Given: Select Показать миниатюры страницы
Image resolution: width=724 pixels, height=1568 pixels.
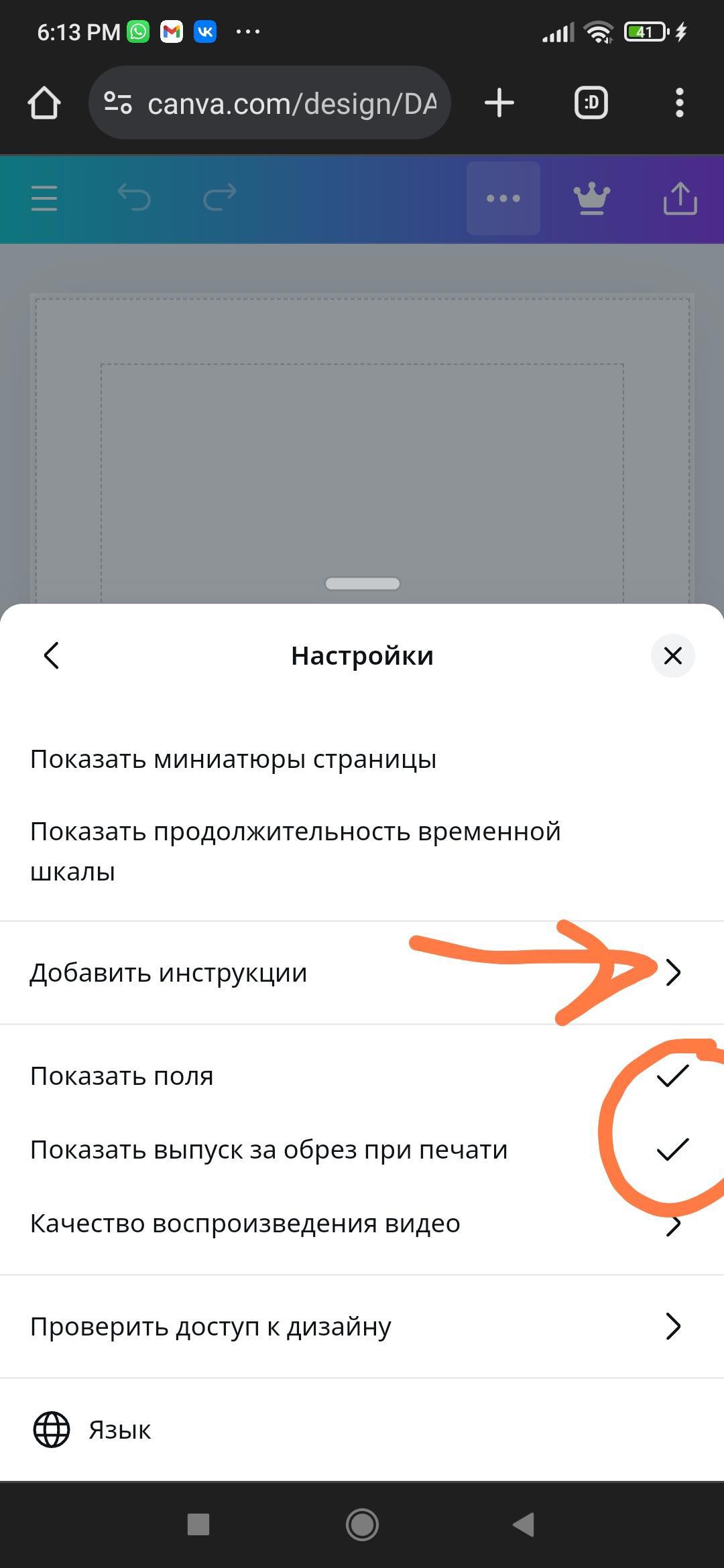Looking at the screenshot, I should pos(233,759).
